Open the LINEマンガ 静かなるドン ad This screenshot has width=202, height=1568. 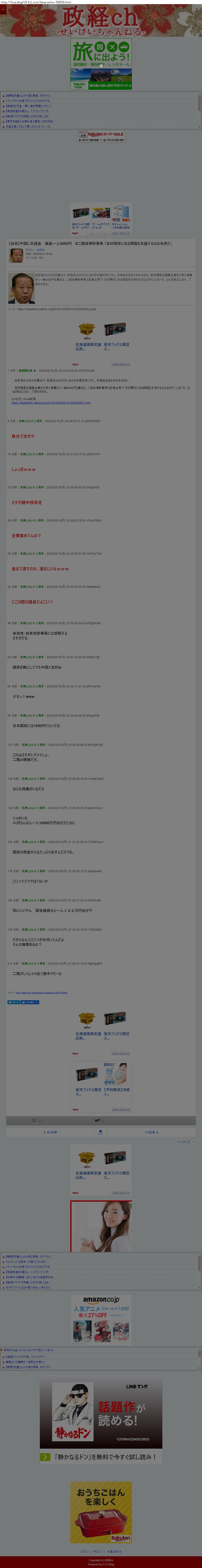pos(101,1421)
